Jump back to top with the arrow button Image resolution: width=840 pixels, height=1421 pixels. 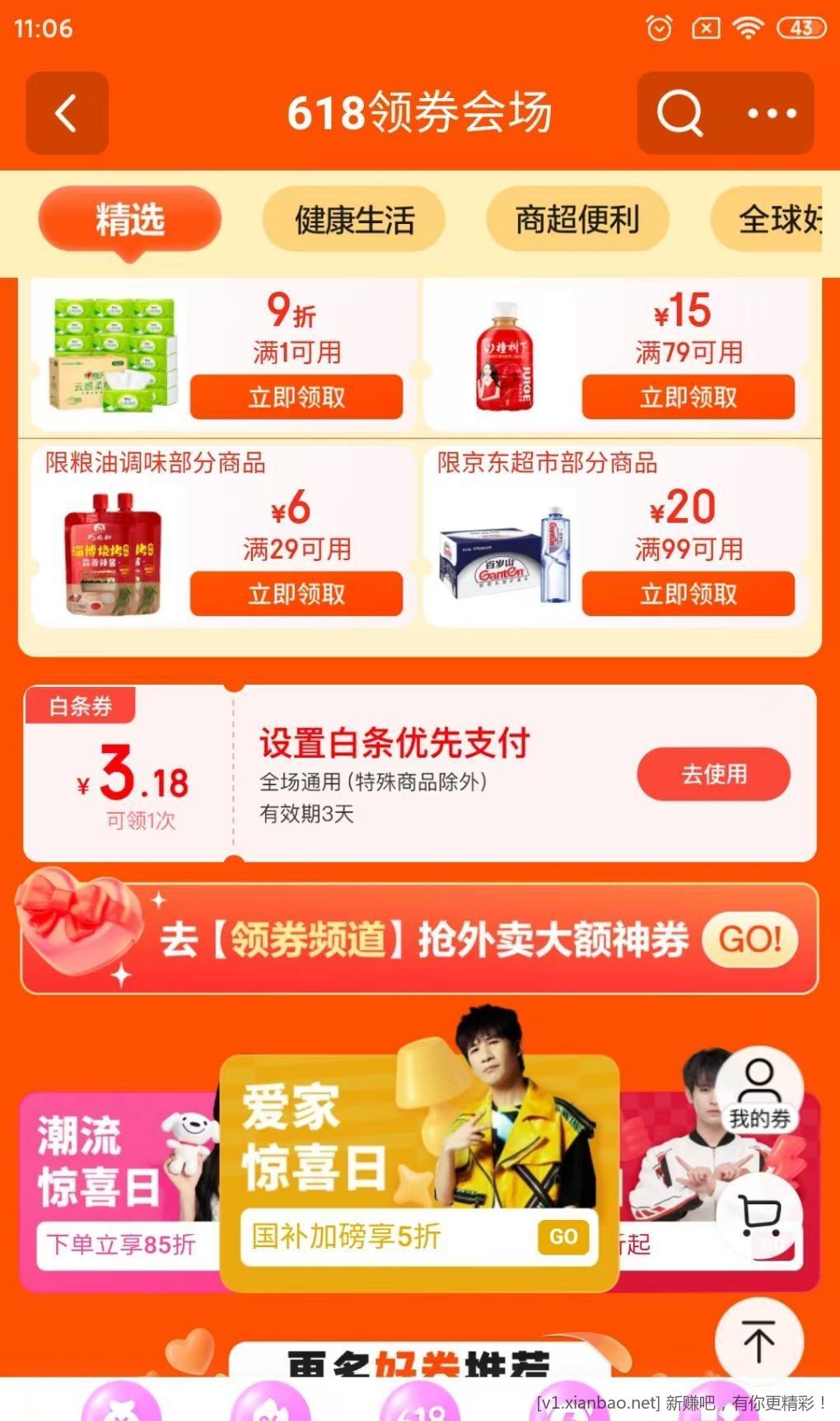(x=758, y=1340)
